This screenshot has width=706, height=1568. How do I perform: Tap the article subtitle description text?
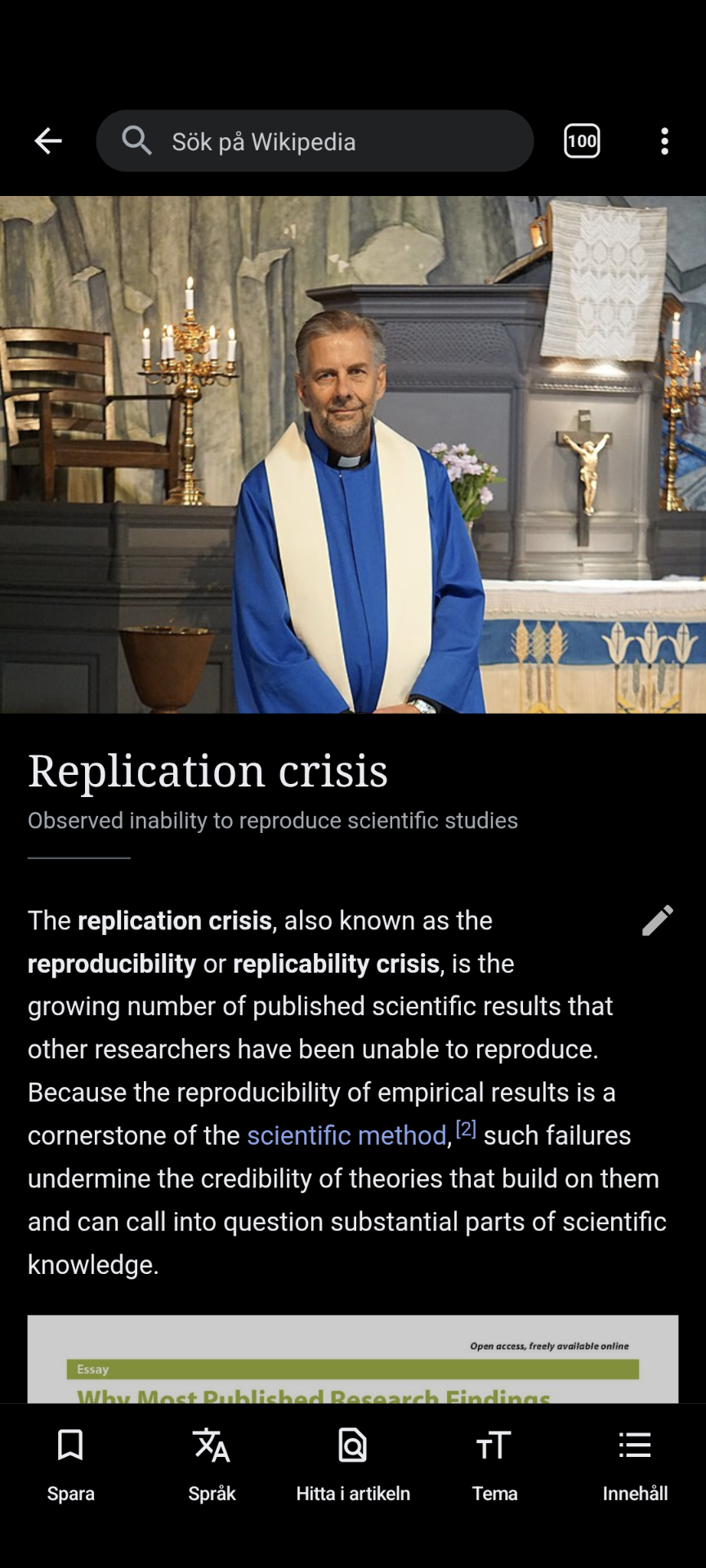click(273, 820)
